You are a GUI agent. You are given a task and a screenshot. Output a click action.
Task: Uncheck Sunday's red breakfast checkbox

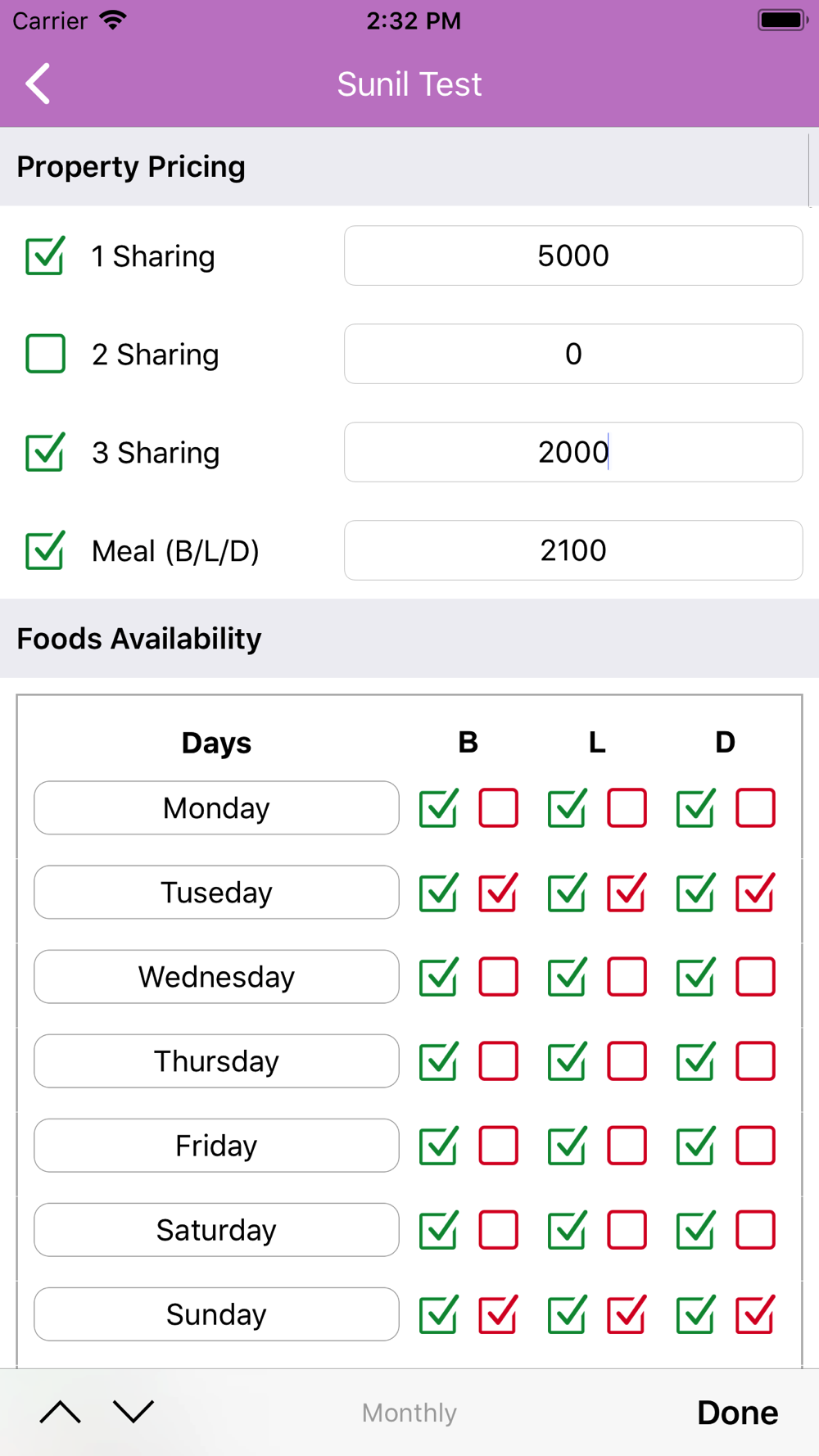[498, 1314]
